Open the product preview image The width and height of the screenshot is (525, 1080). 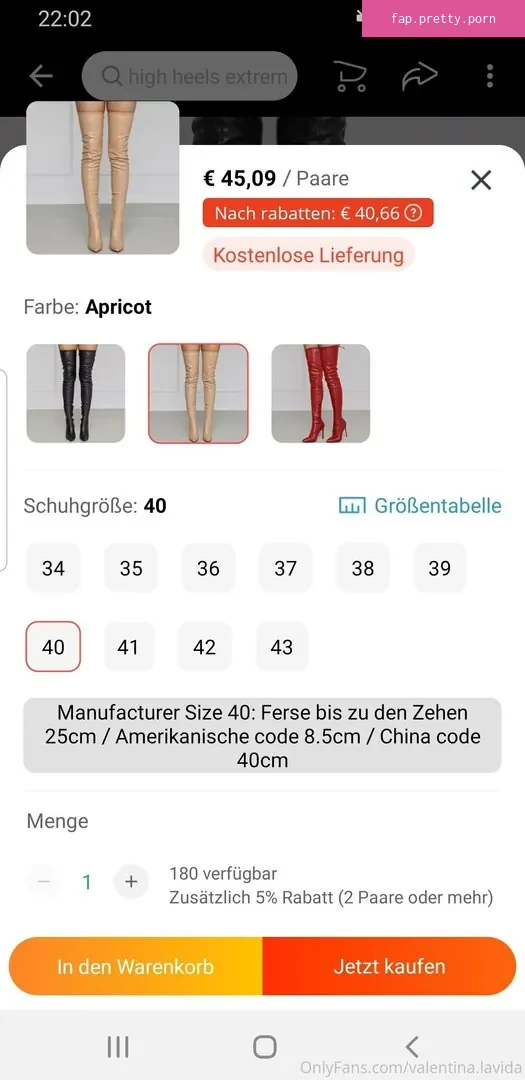point(103,178)
